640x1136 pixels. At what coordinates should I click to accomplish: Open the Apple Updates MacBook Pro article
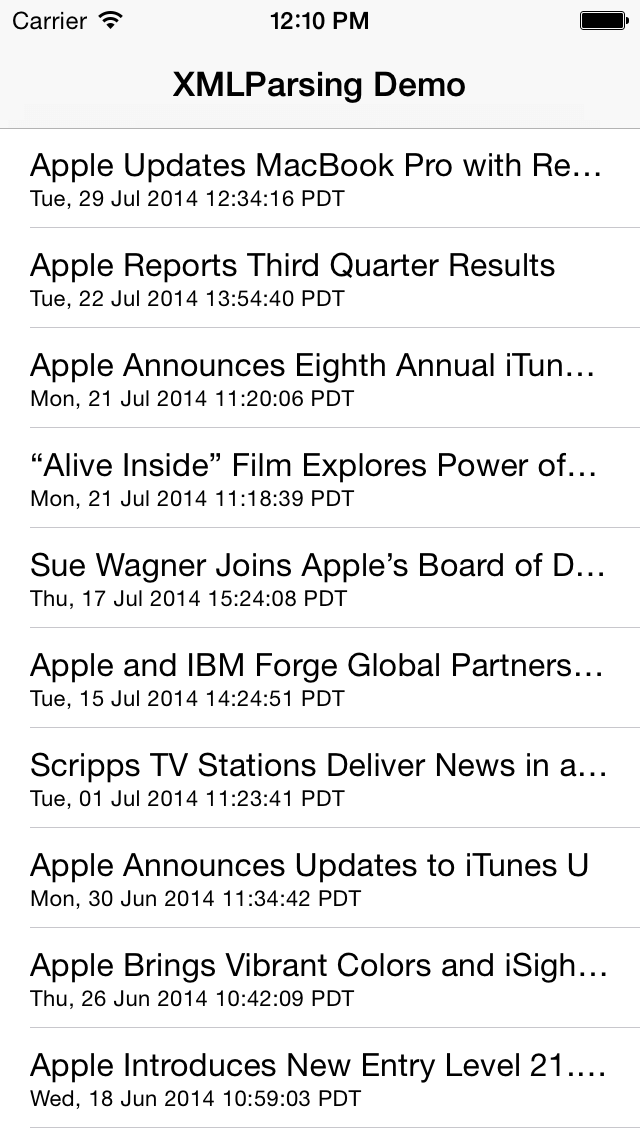tap(318, 178)
